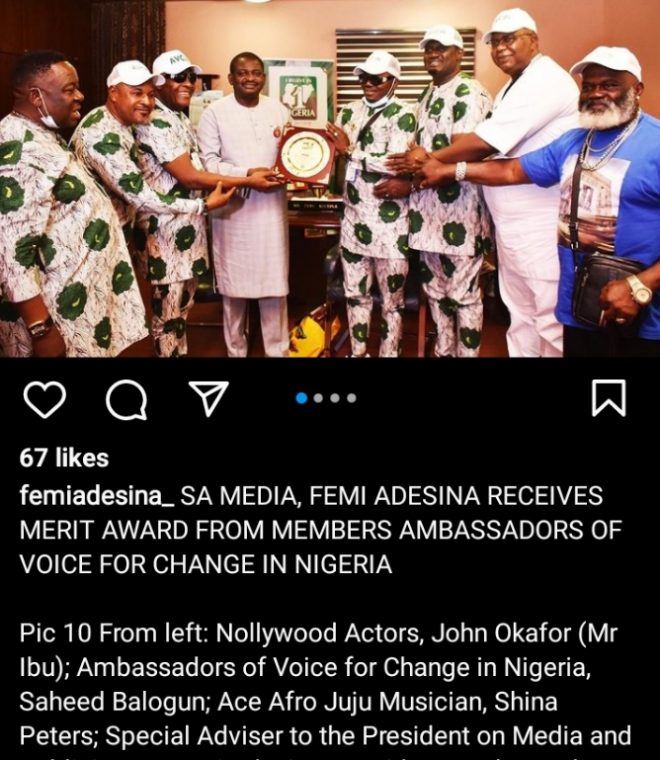660x760 pixels.
Task: Open comments on this post
Action: (x=126, y=400)
